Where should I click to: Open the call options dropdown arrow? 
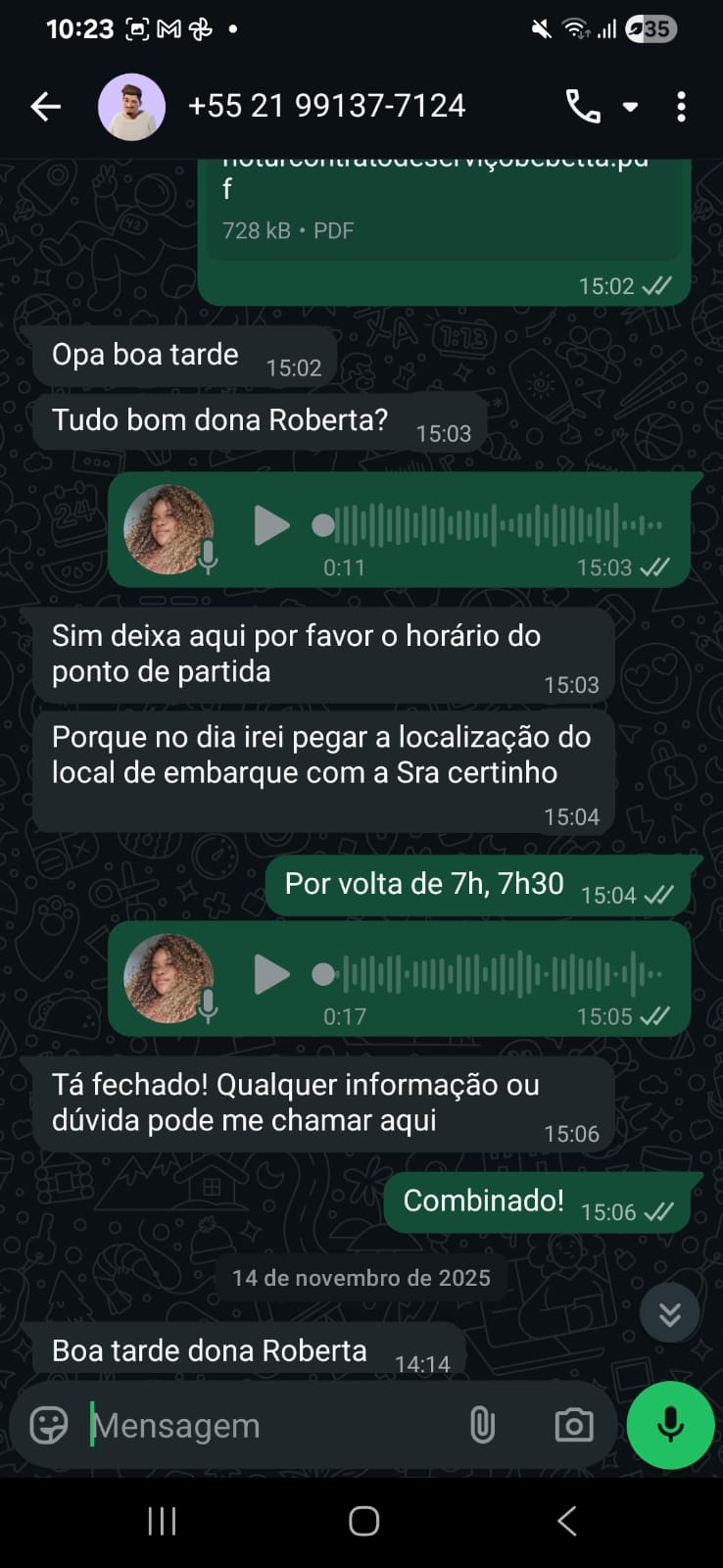pyautogui.click(x=630, y=107)
